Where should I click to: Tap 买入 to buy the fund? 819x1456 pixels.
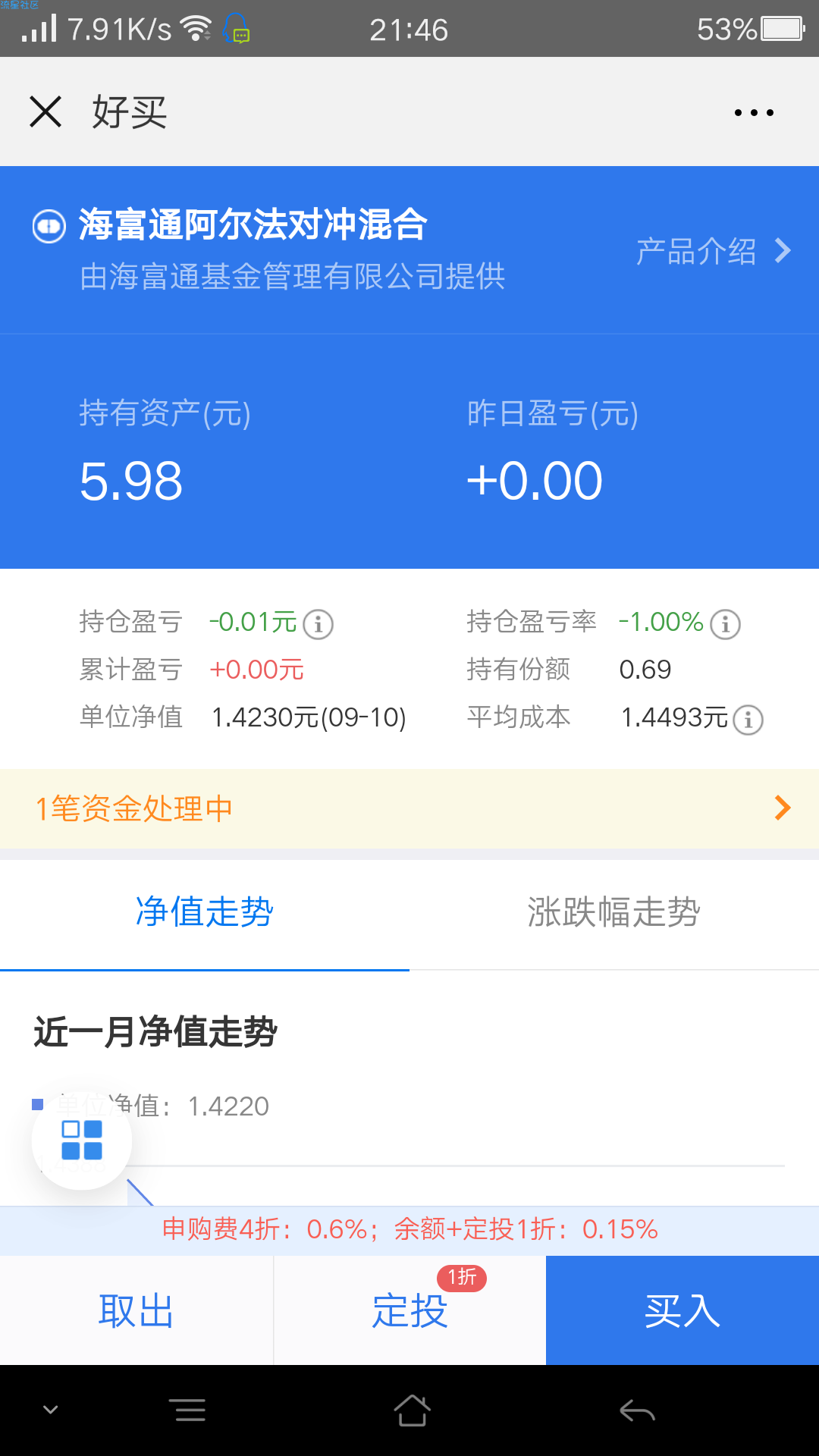point(682,1310)
